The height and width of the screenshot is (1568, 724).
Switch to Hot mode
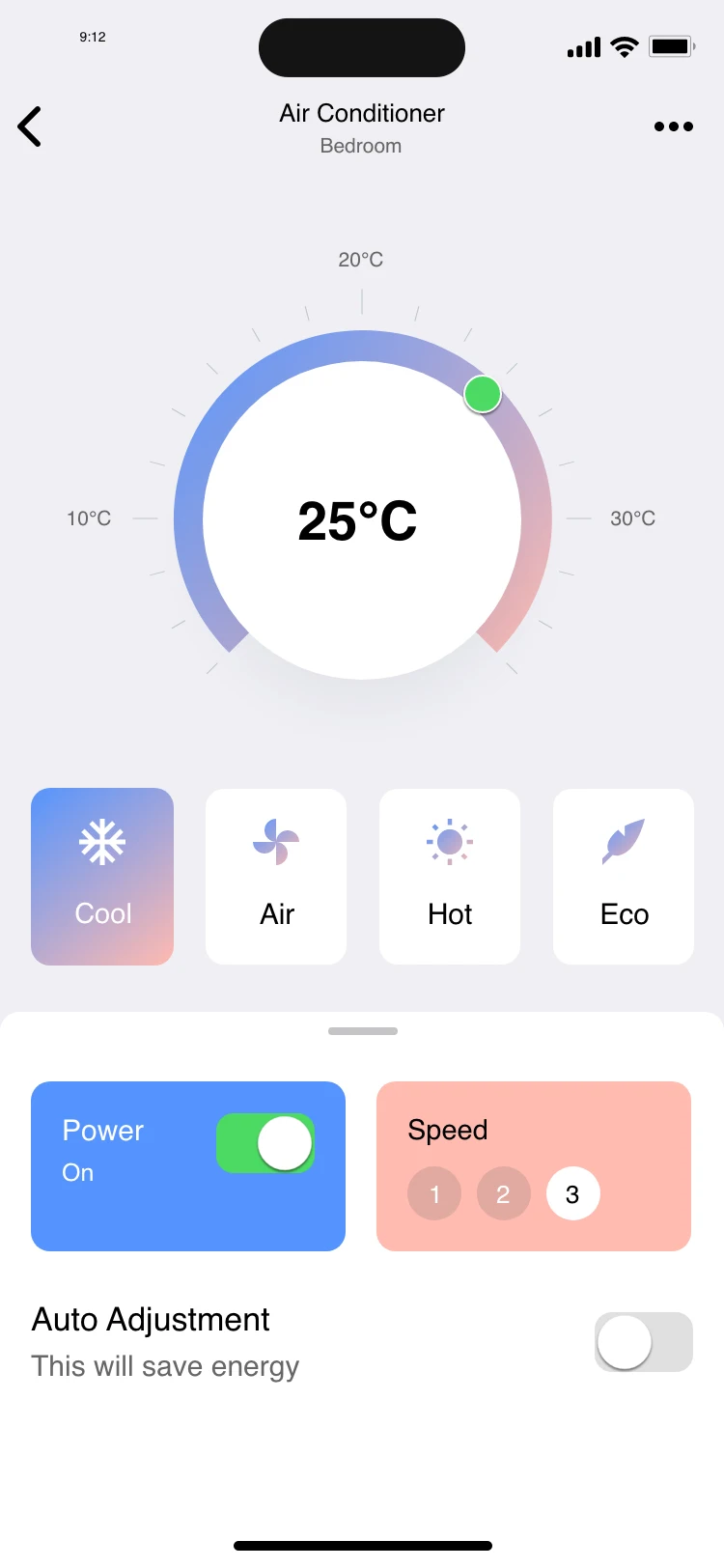450,877
